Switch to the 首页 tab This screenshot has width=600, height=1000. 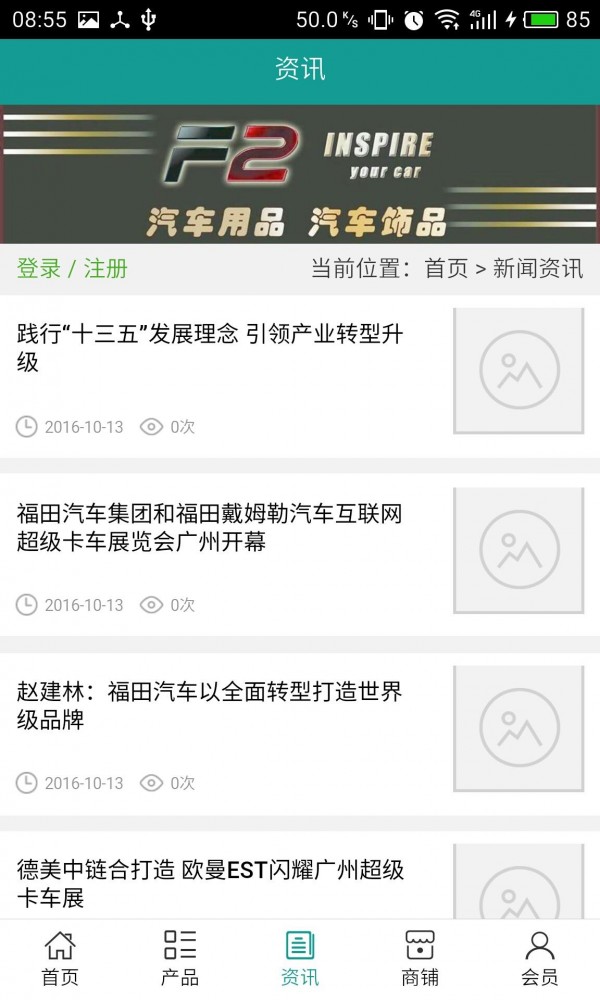60,959
